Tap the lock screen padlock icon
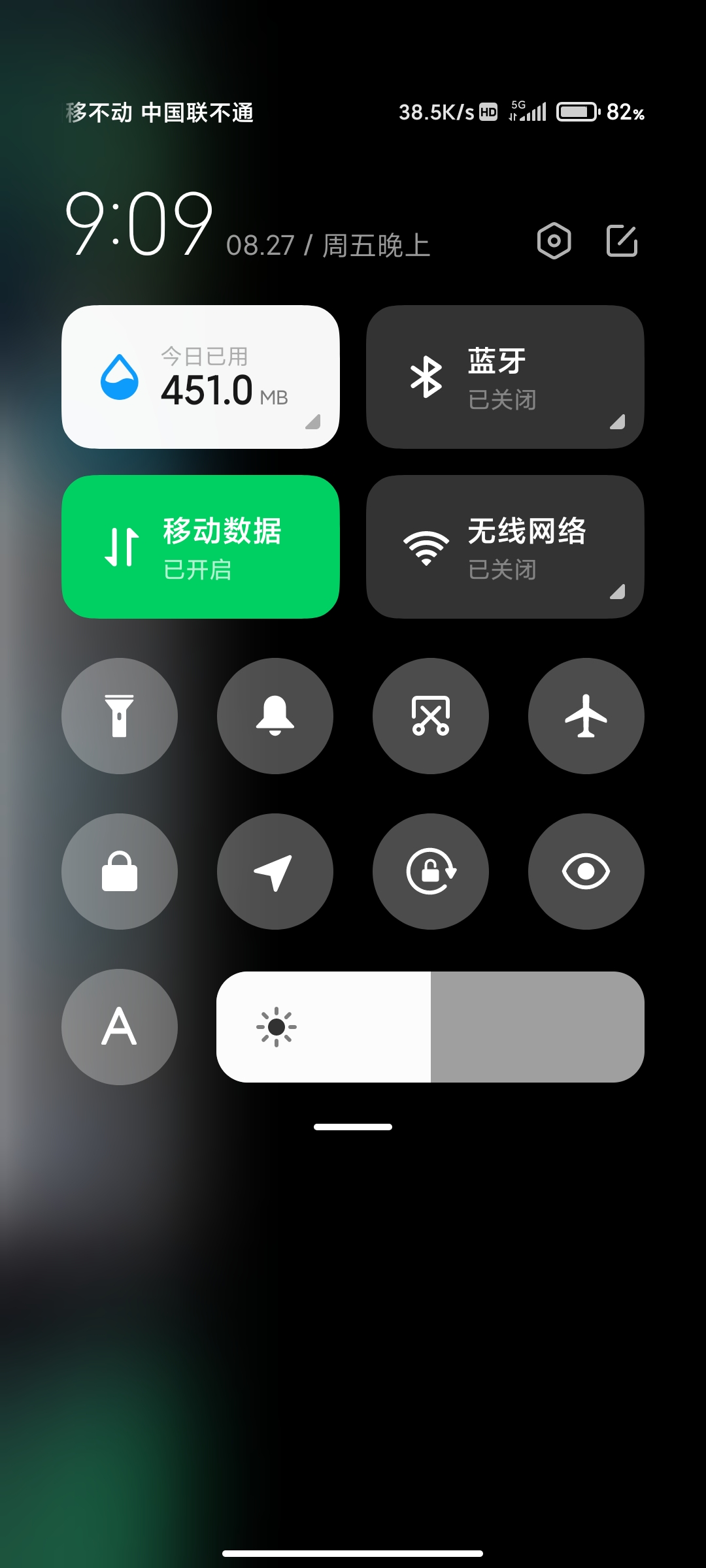The image size is (706, 1568). [120, 872]
